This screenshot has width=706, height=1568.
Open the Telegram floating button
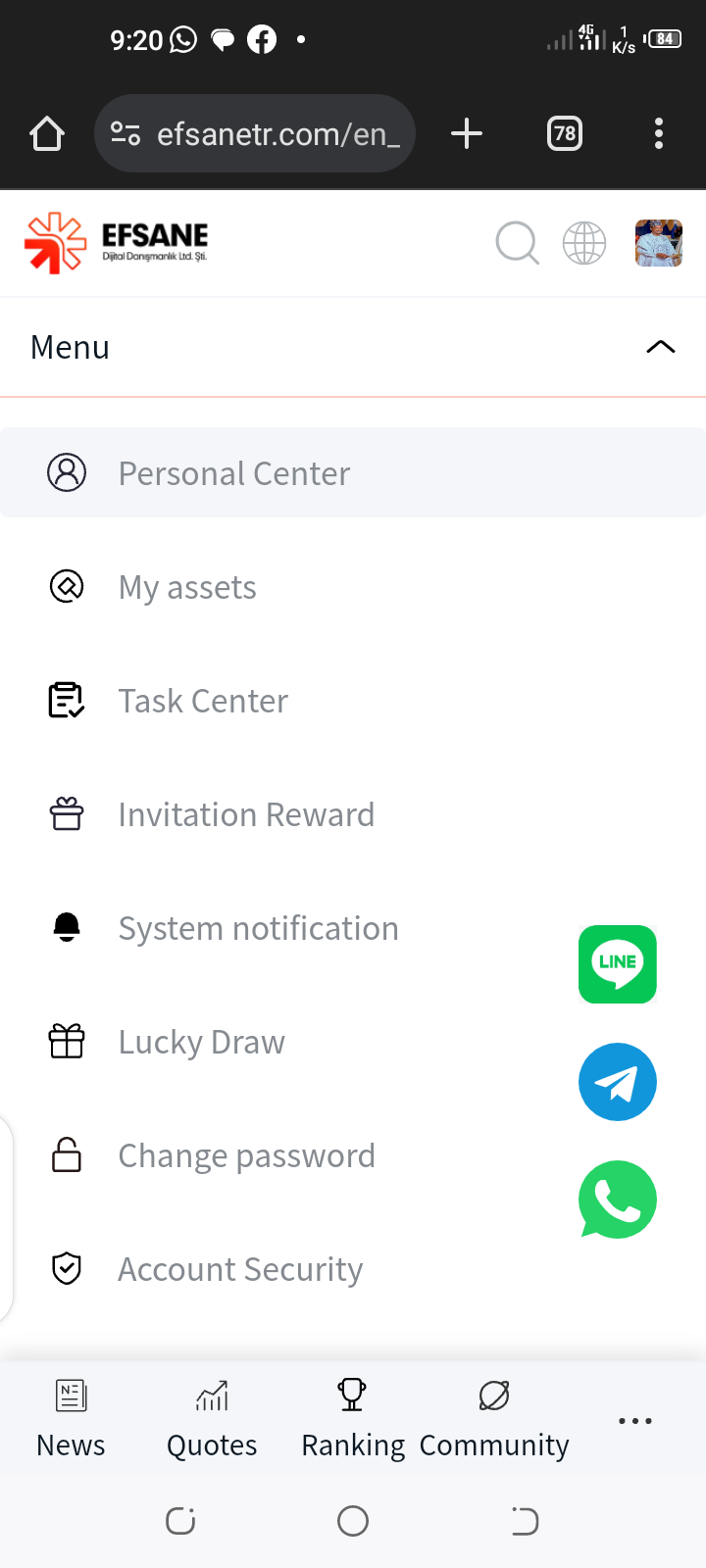pyautogui.click(x=618, y=1082)
